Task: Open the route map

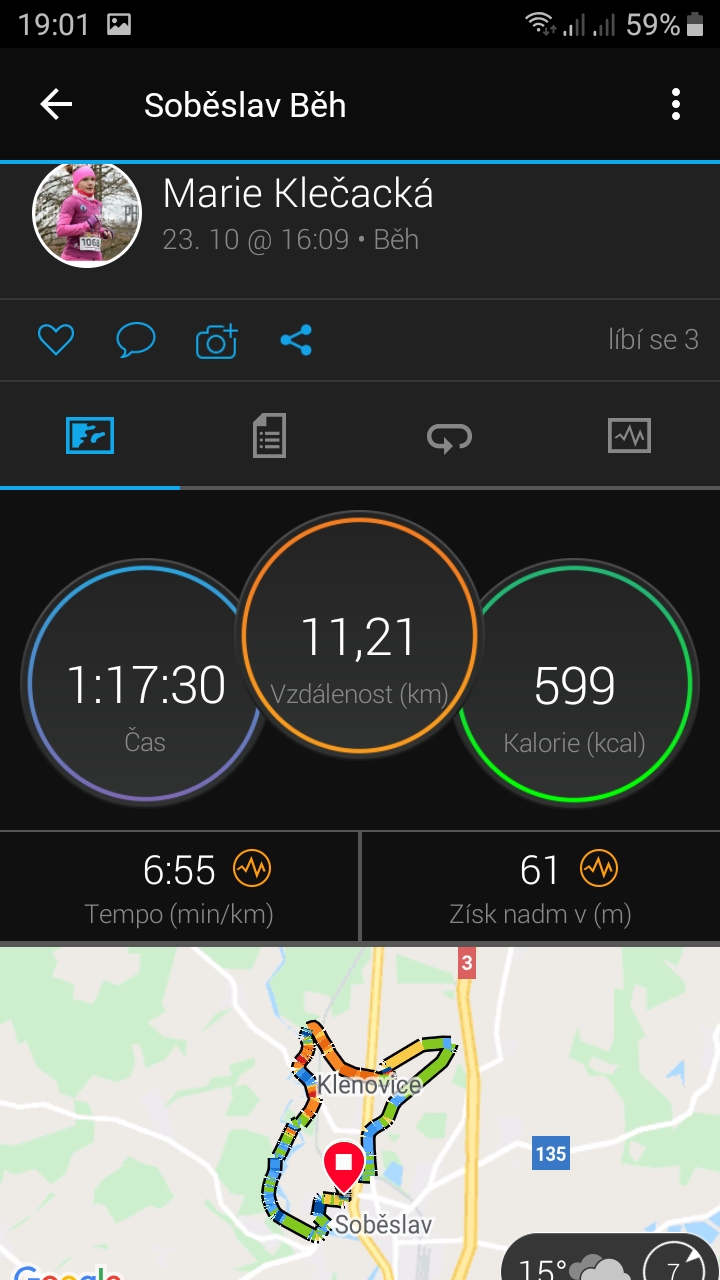Action: point(360,1113)
